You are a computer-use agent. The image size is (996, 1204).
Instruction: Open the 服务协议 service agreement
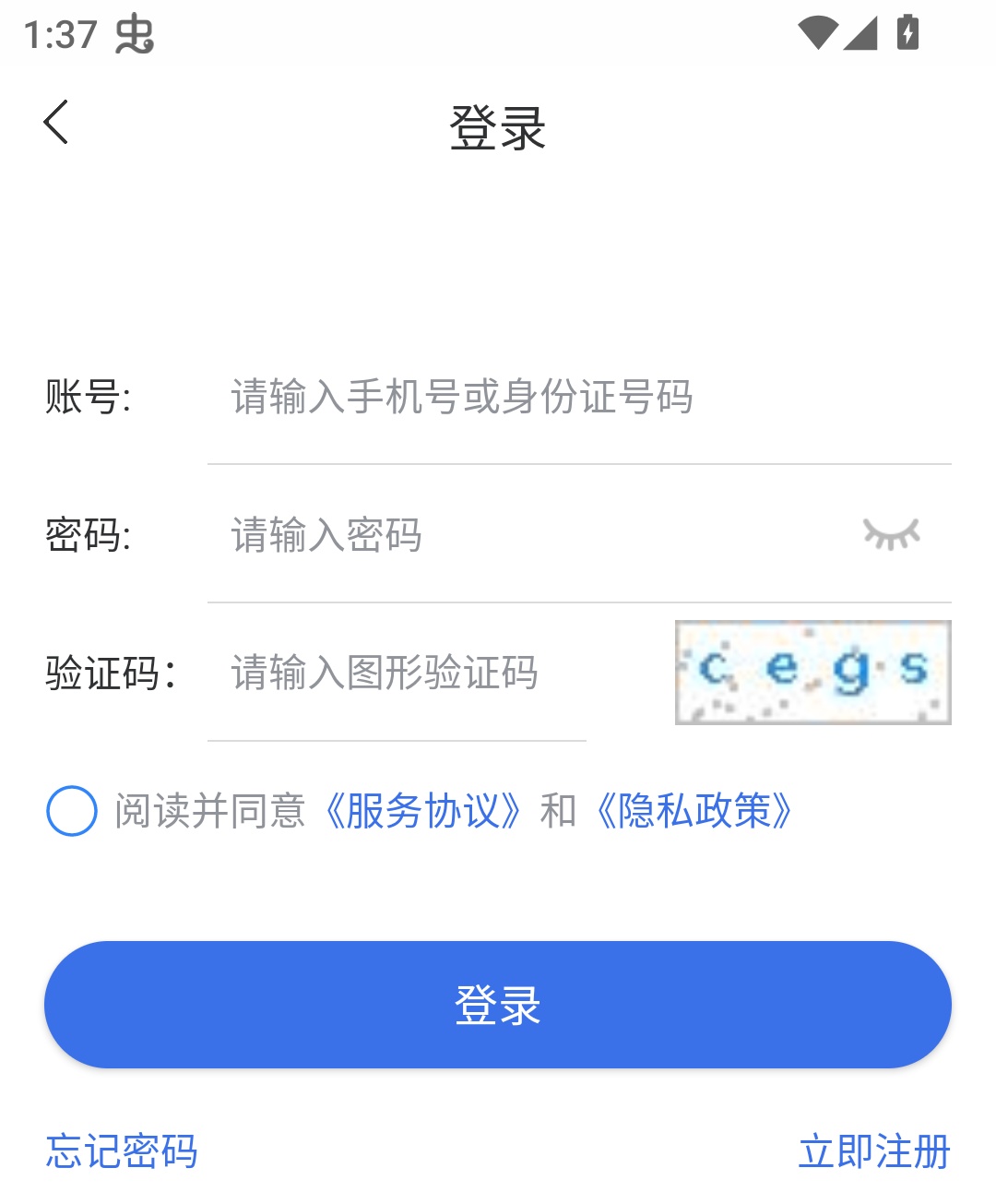[x=426, y=811]
